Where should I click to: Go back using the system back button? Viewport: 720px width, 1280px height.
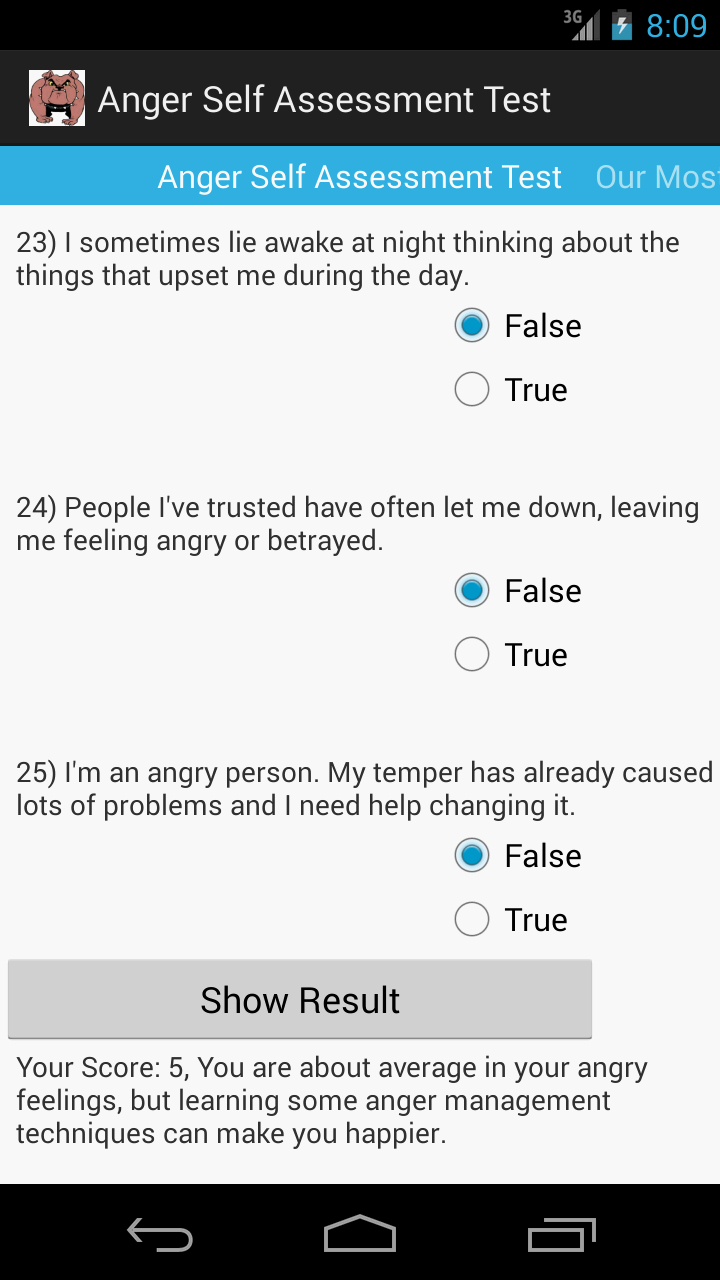(160, 1234)
